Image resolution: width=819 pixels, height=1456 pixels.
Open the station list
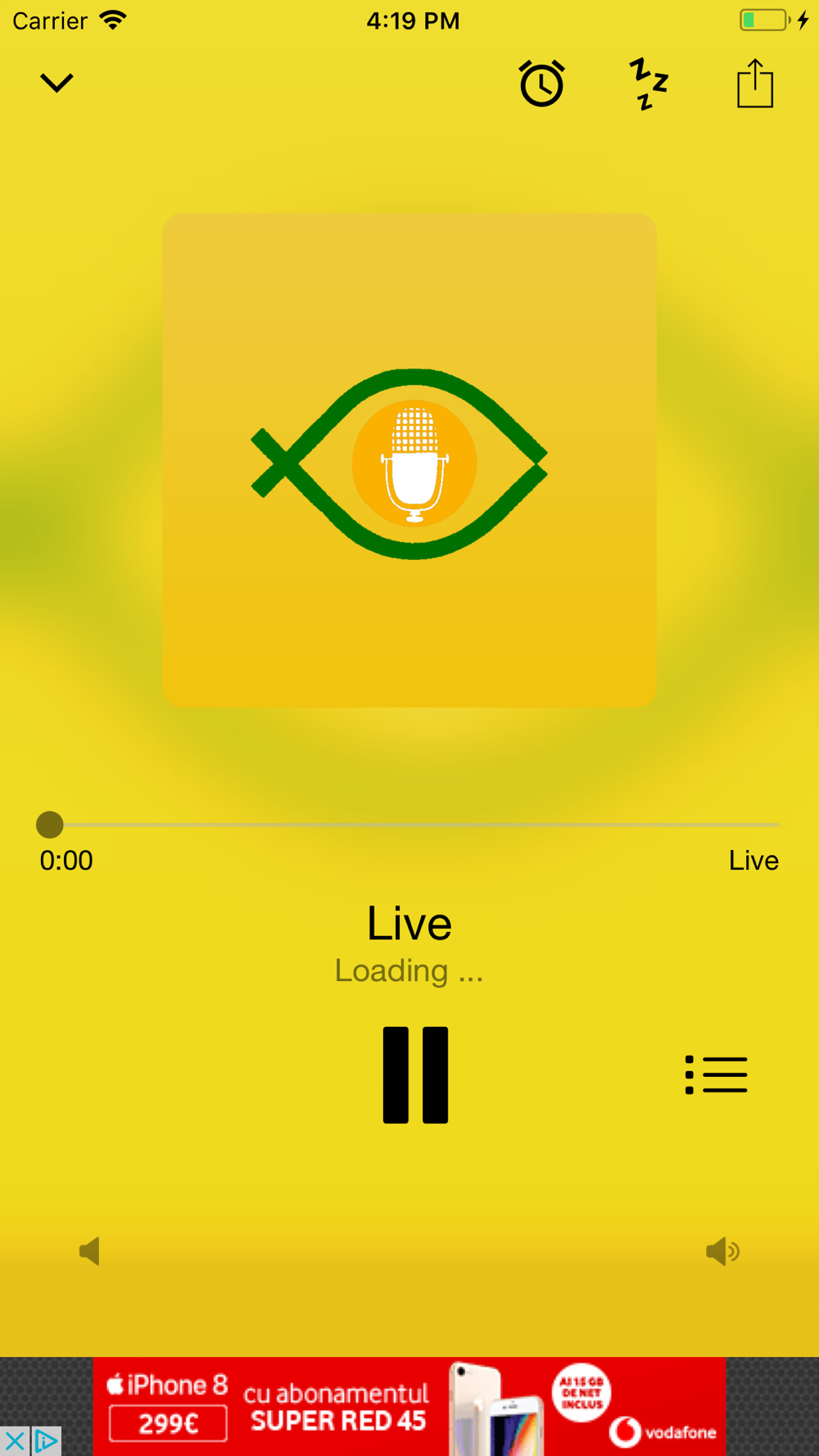[716, 1074]
